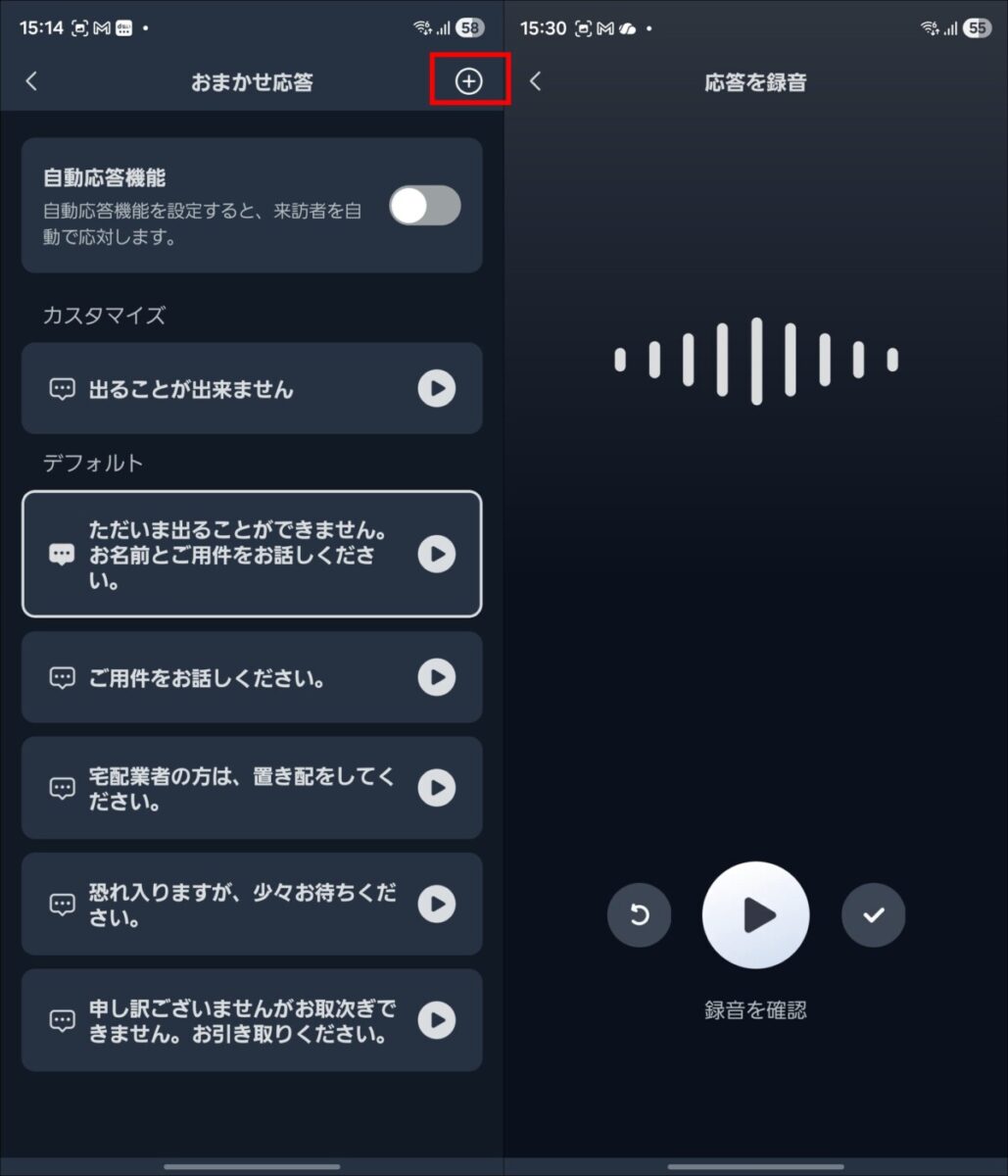Redo the recording with the retry icon
The height and width of the screenshot is (1176, 1008).
pos(639,915)
